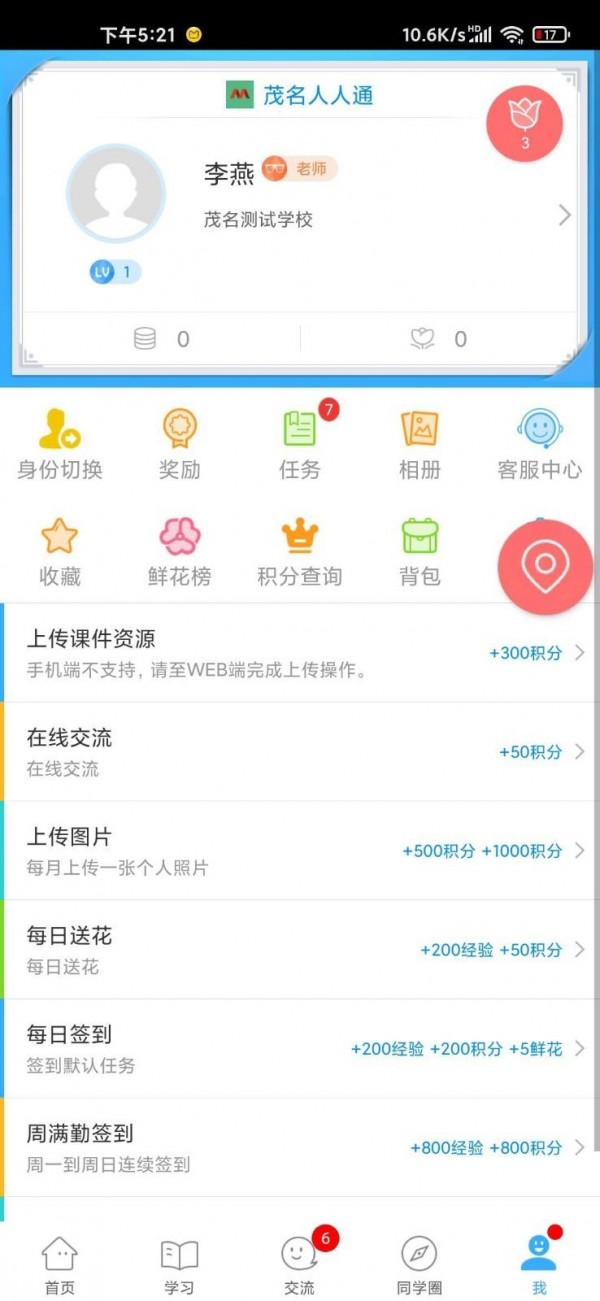Viewport: 600px width, 1301px height.
Task: Tap the red flower floating button
Action: point(524,124)
